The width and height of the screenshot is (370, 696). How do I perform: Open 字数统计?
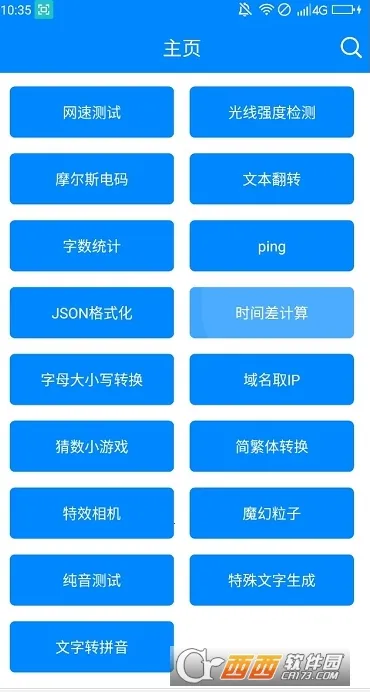pos(92,245)
